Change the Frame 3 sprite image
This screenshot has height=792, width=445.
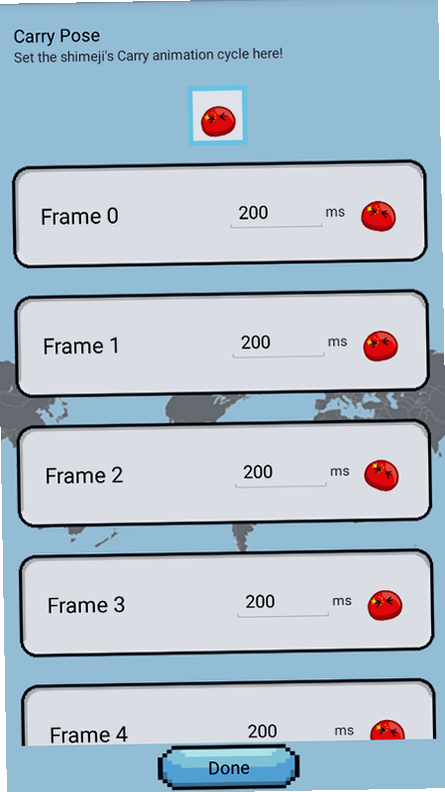tap(385, 605)
